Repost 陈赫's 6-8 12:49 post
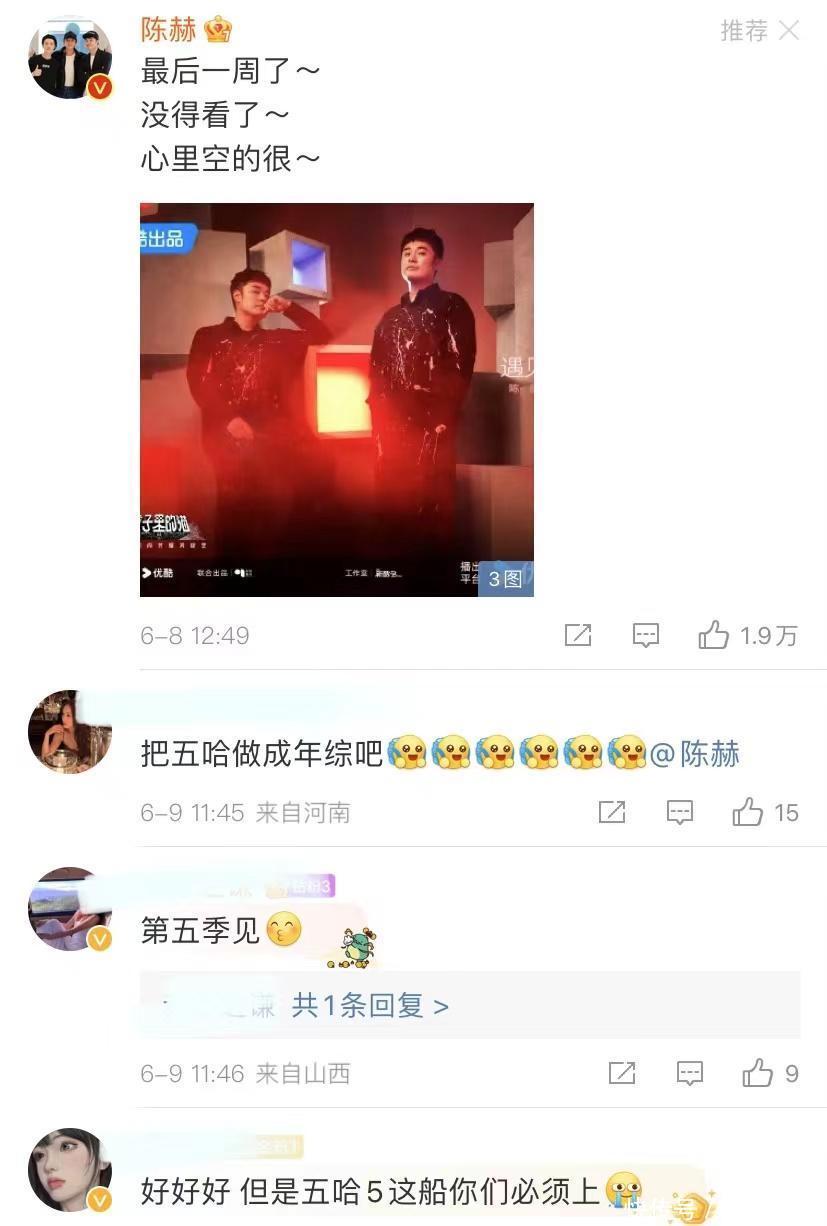Image resolution: width=827 pixels, height=1226 pixels. [x=578, y=635]
